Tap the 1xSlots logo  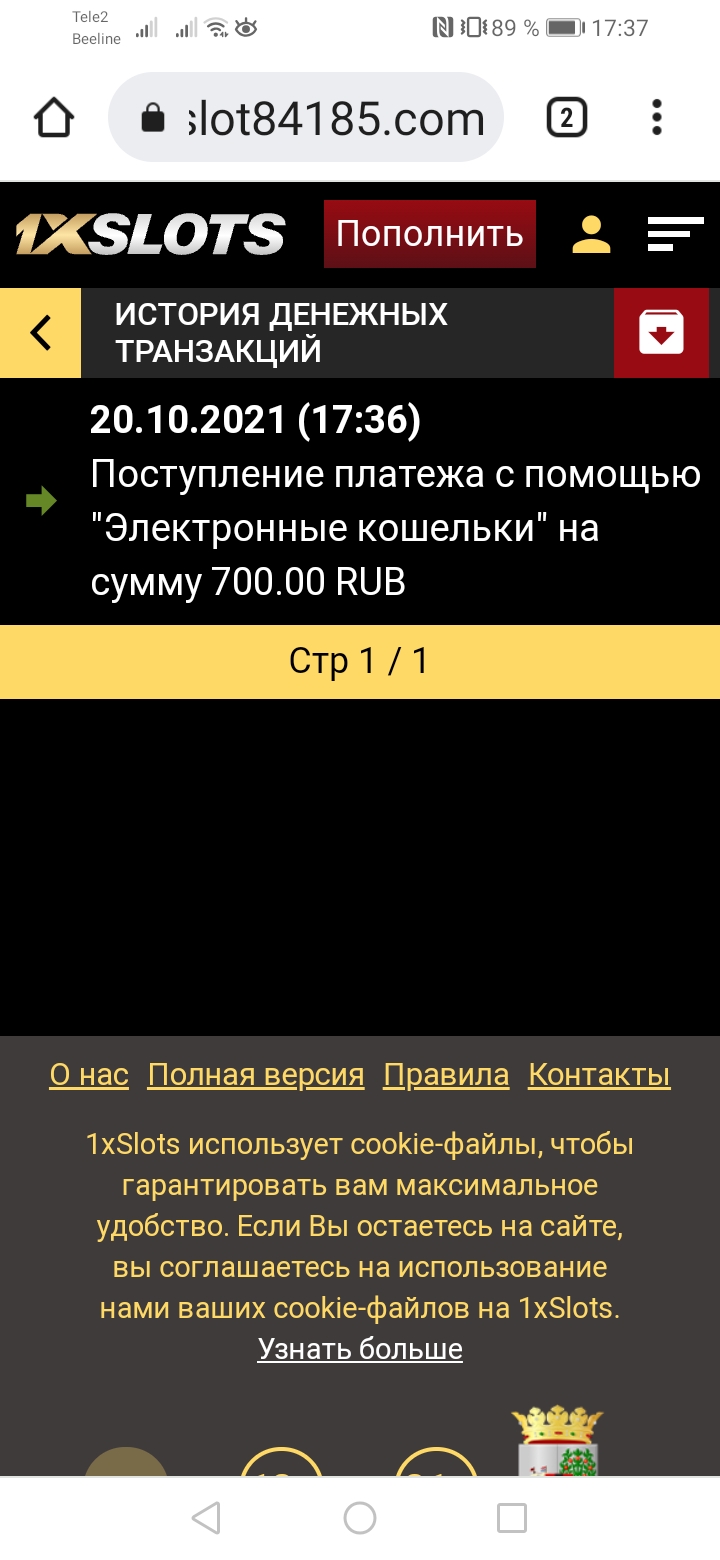[x=150, y=234]
